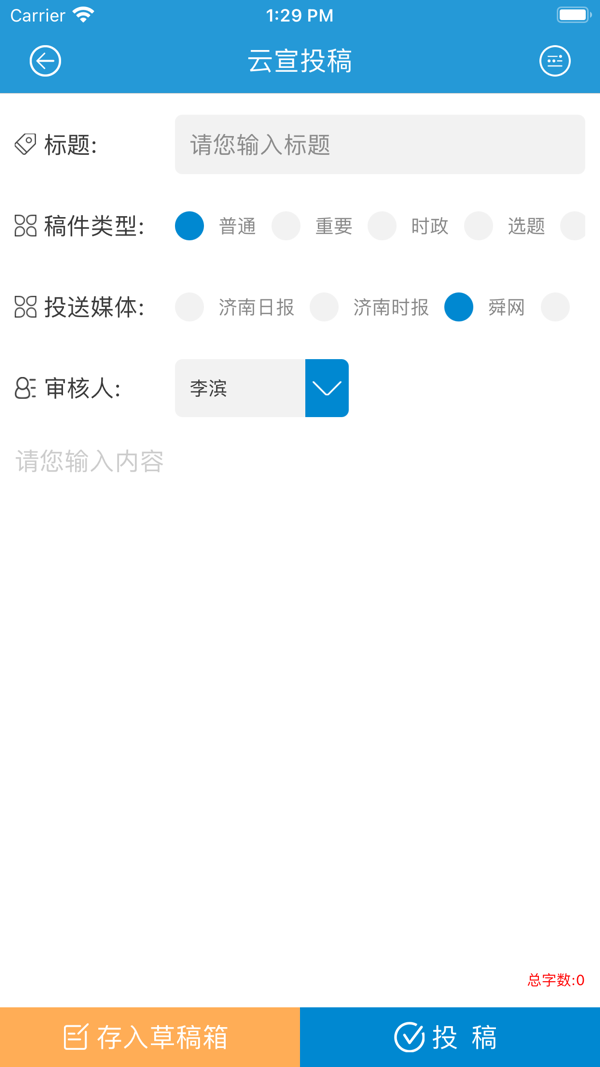This screenshot has width=600, height=1067.
Task: Go back with the arrow icon
Action: tap(46, 61)
